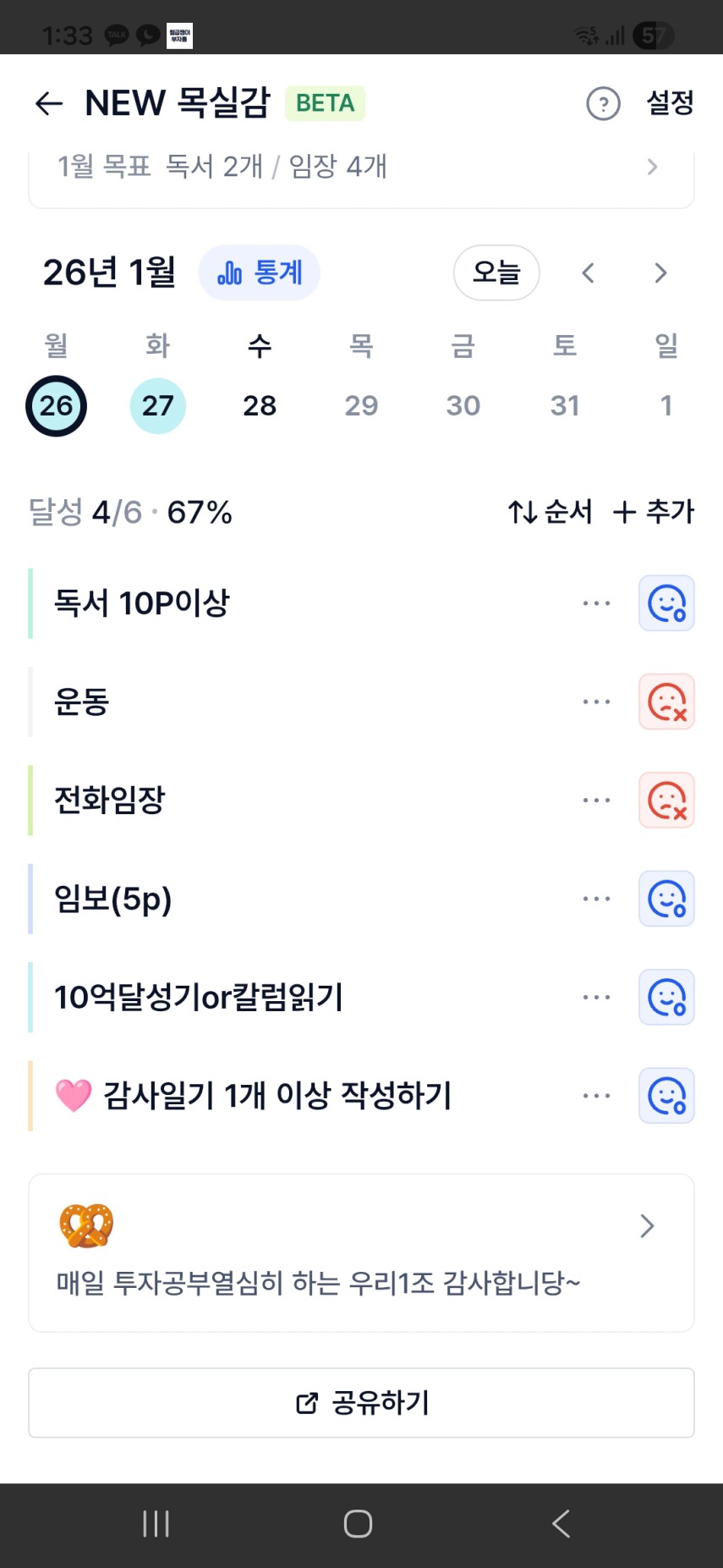Go to the next week
This screenshot has height=1568, width=723.
click(x=660, y=272)
